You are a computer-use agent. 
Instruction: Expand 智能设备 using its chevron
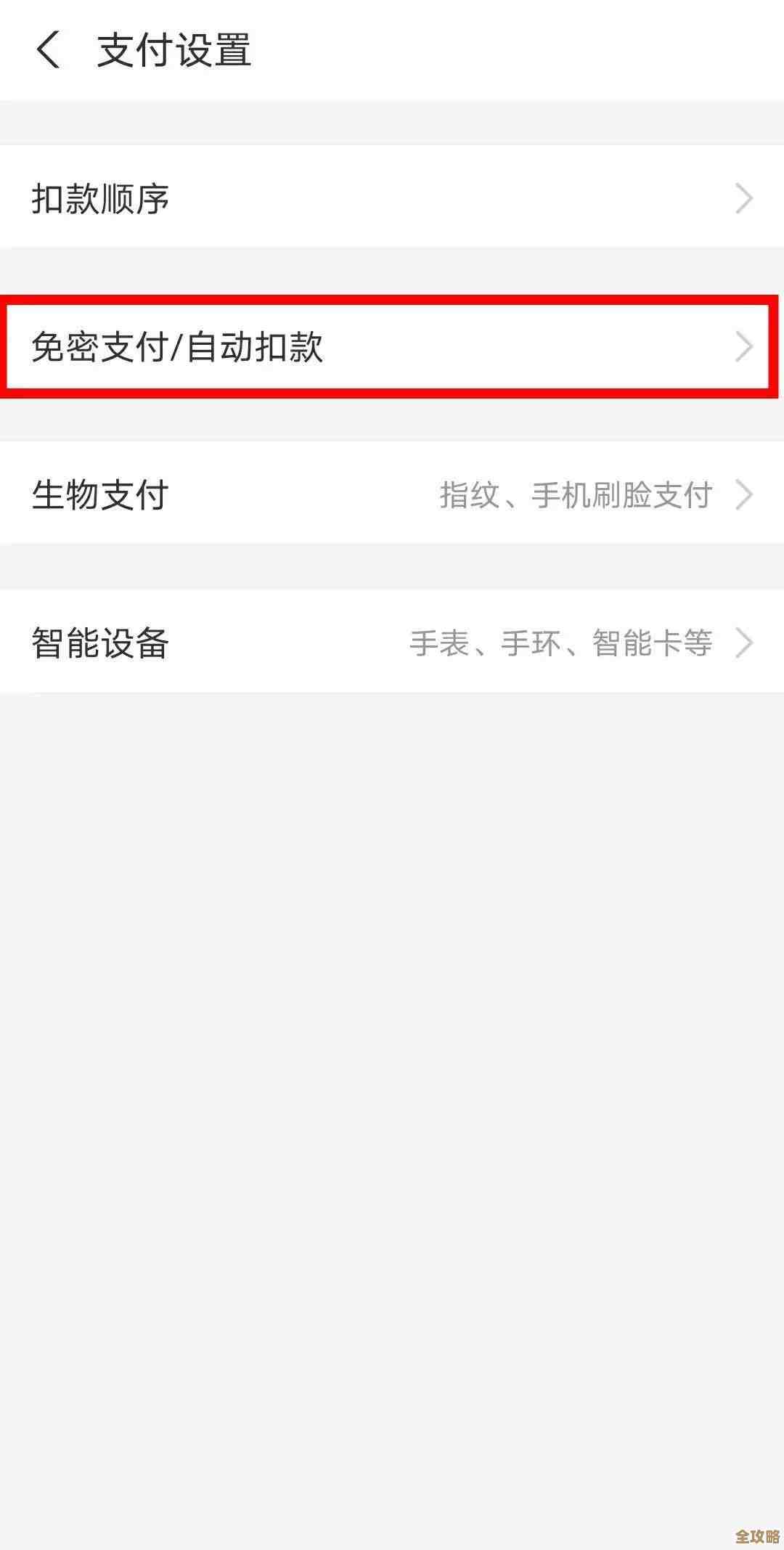coord(747,641)
